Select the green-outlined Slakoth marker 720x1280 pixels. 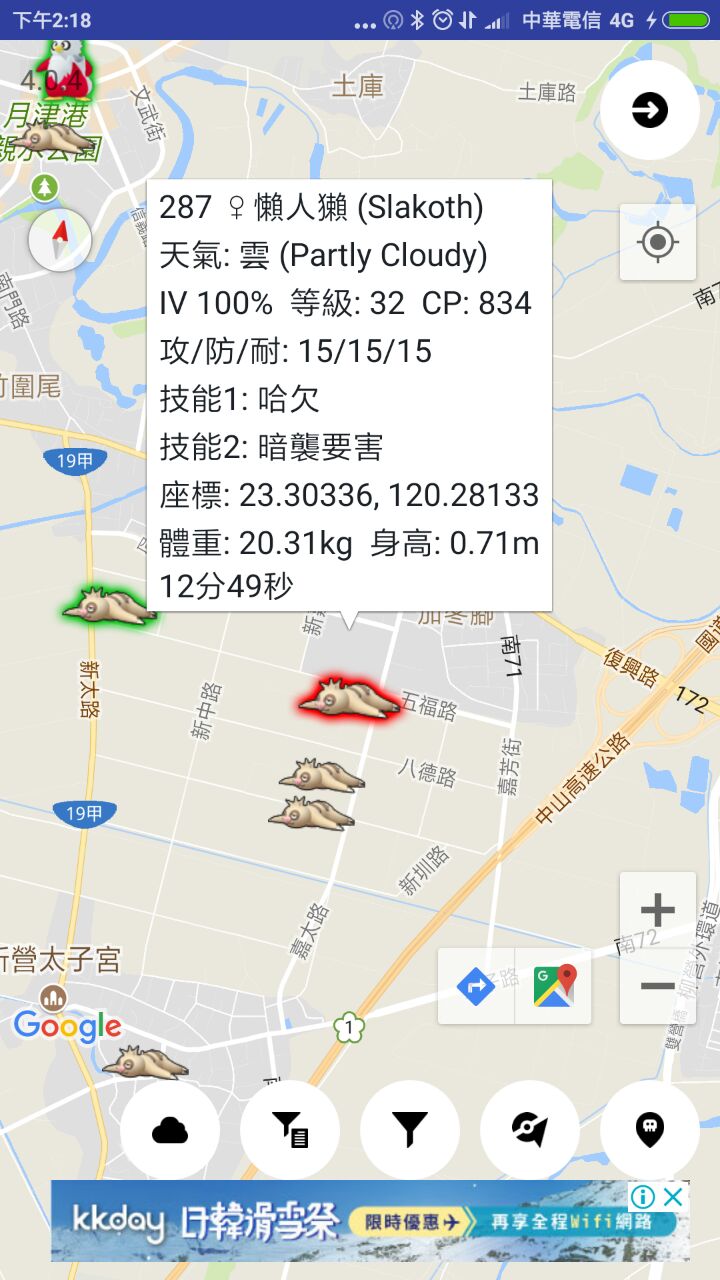click(110, 606)
